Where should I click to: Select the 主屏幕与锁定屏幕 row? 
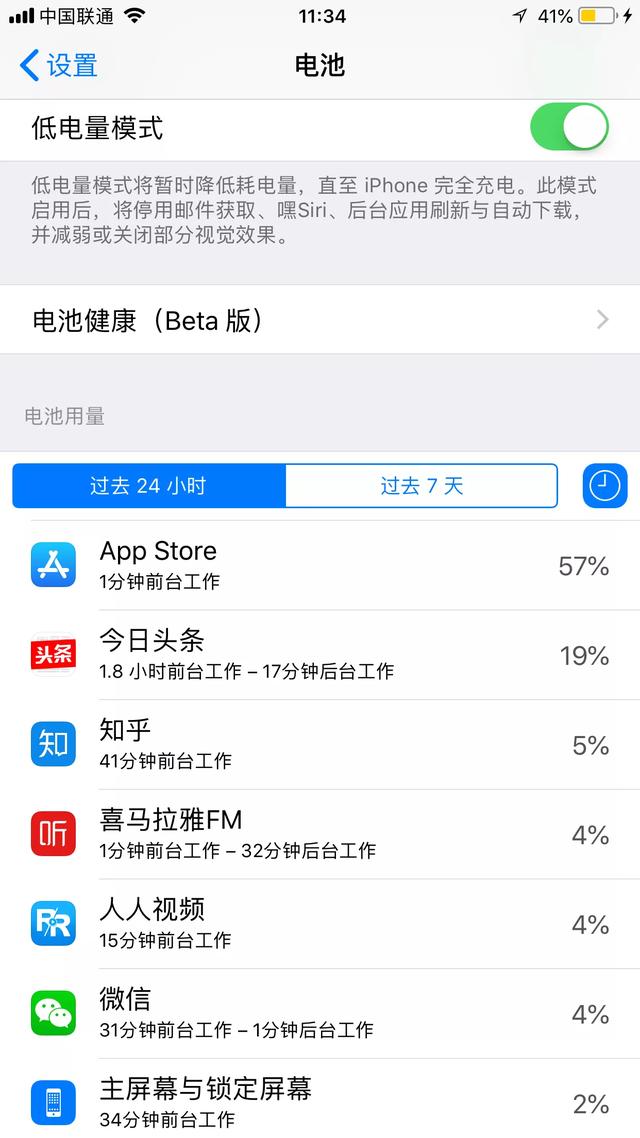[320, 1102]
